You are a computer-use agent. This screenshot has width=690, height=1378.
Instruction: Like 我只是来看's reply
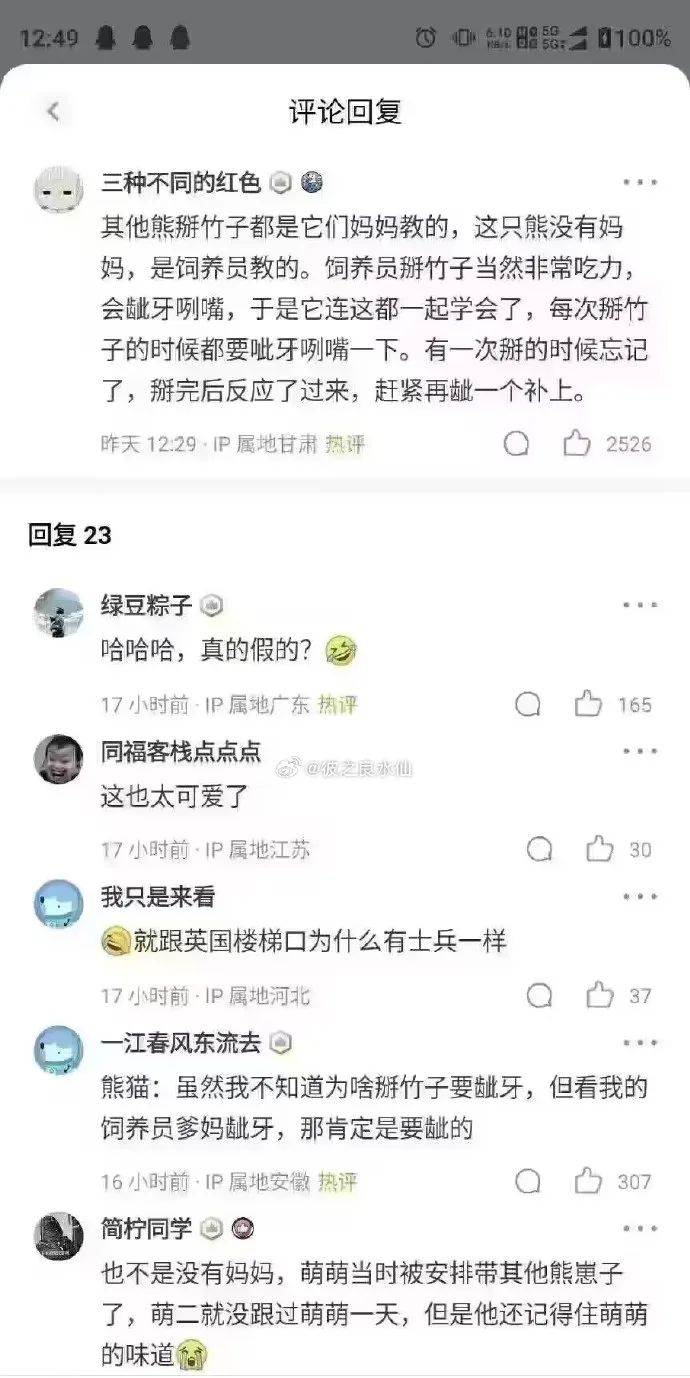click(x=599, y=995)
